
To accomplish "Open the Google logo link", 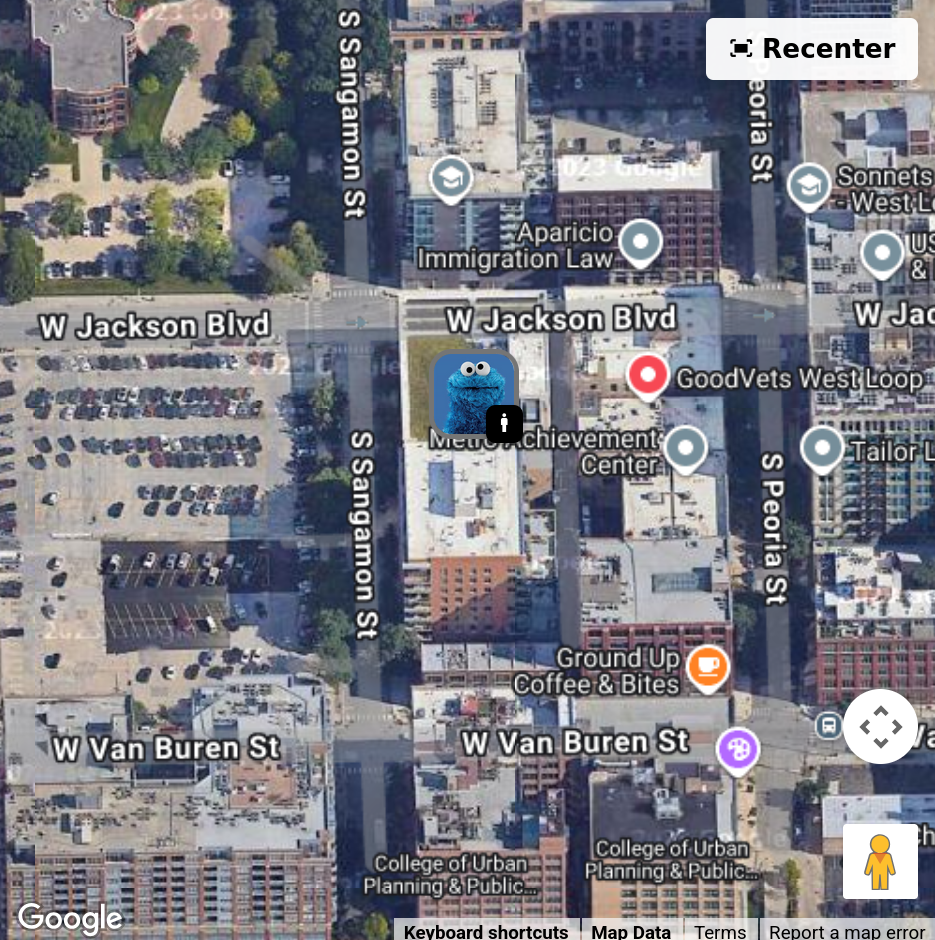I will 70,919.
